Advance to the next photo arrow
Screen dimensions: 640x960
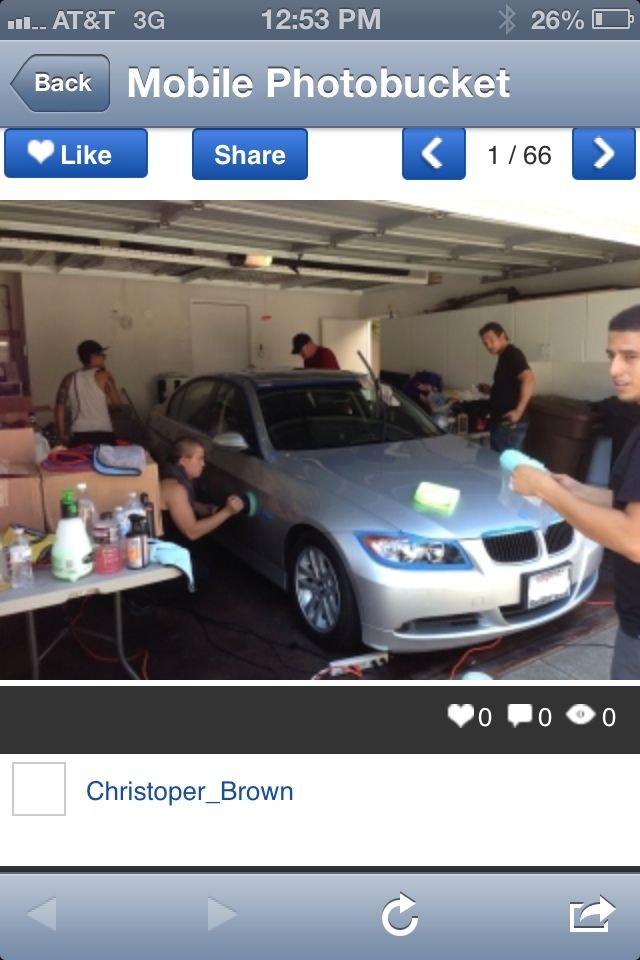click(x=603, y=154)
